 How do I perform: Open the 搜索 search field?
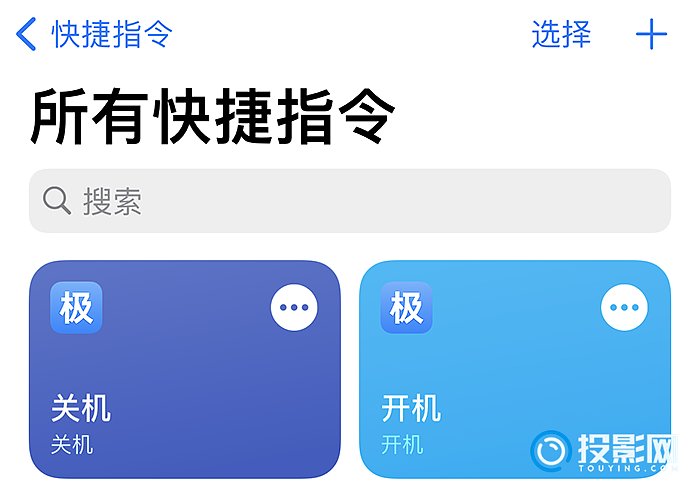pos(349,201)
